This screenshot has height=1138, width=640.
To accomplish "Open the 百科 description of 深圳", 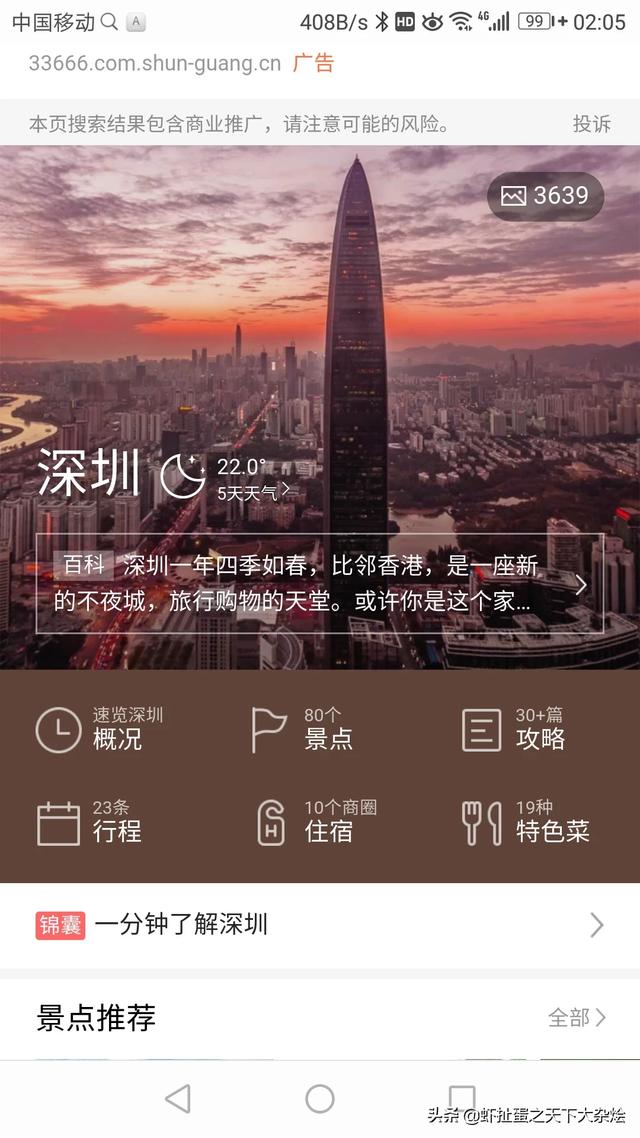I will (320, 583).
